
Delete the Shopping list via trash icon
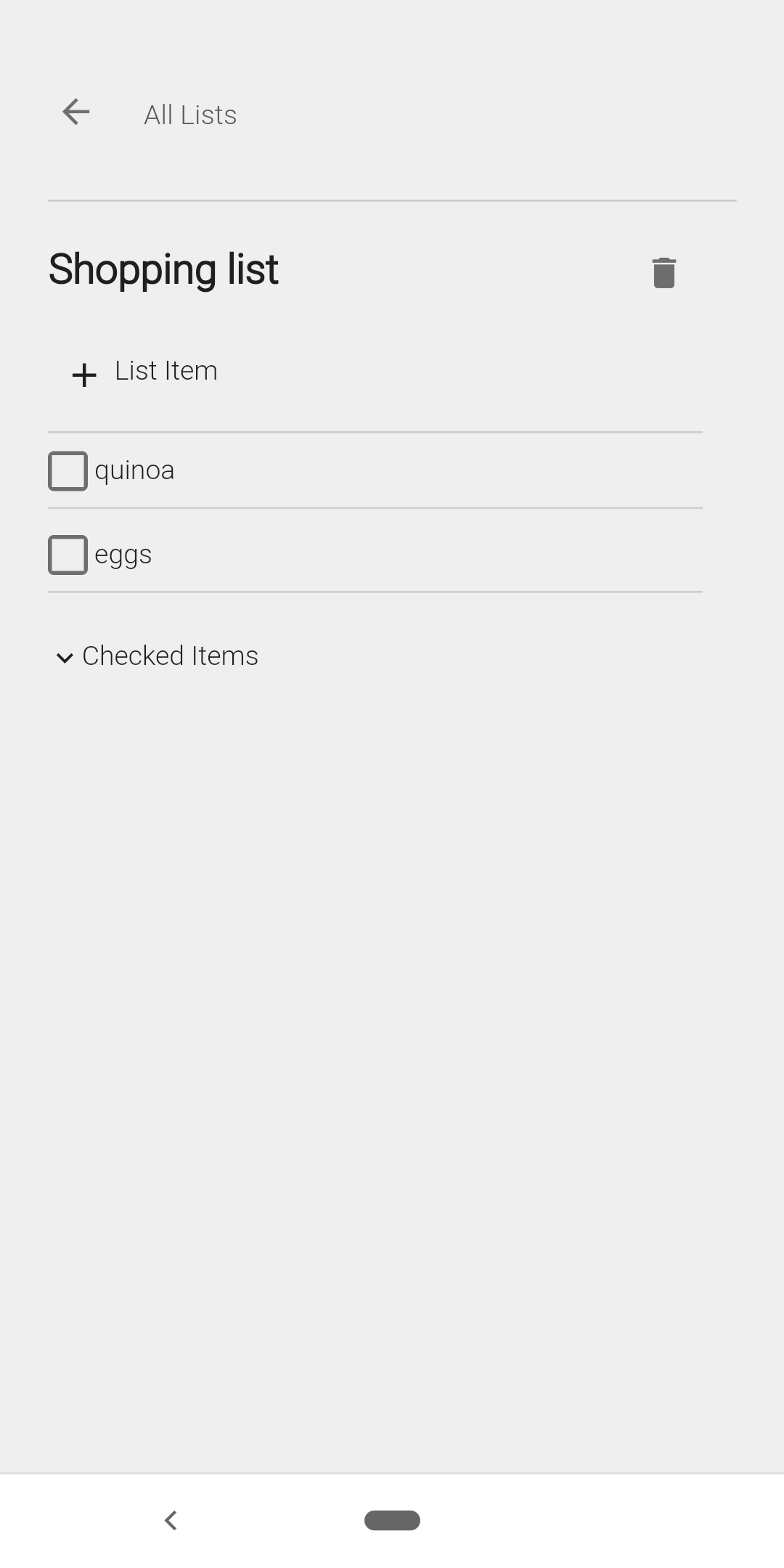(x=663, y=273)
